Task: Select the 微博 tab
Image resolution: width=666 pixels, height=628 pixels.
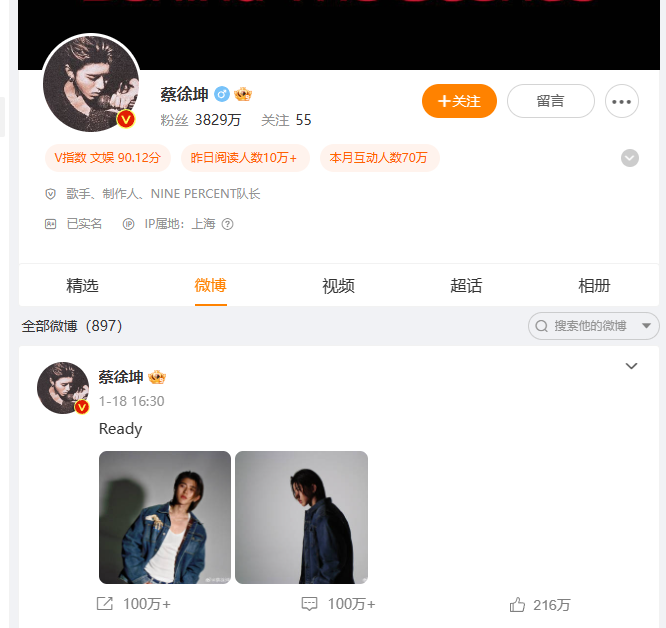Action: [210, 286]
